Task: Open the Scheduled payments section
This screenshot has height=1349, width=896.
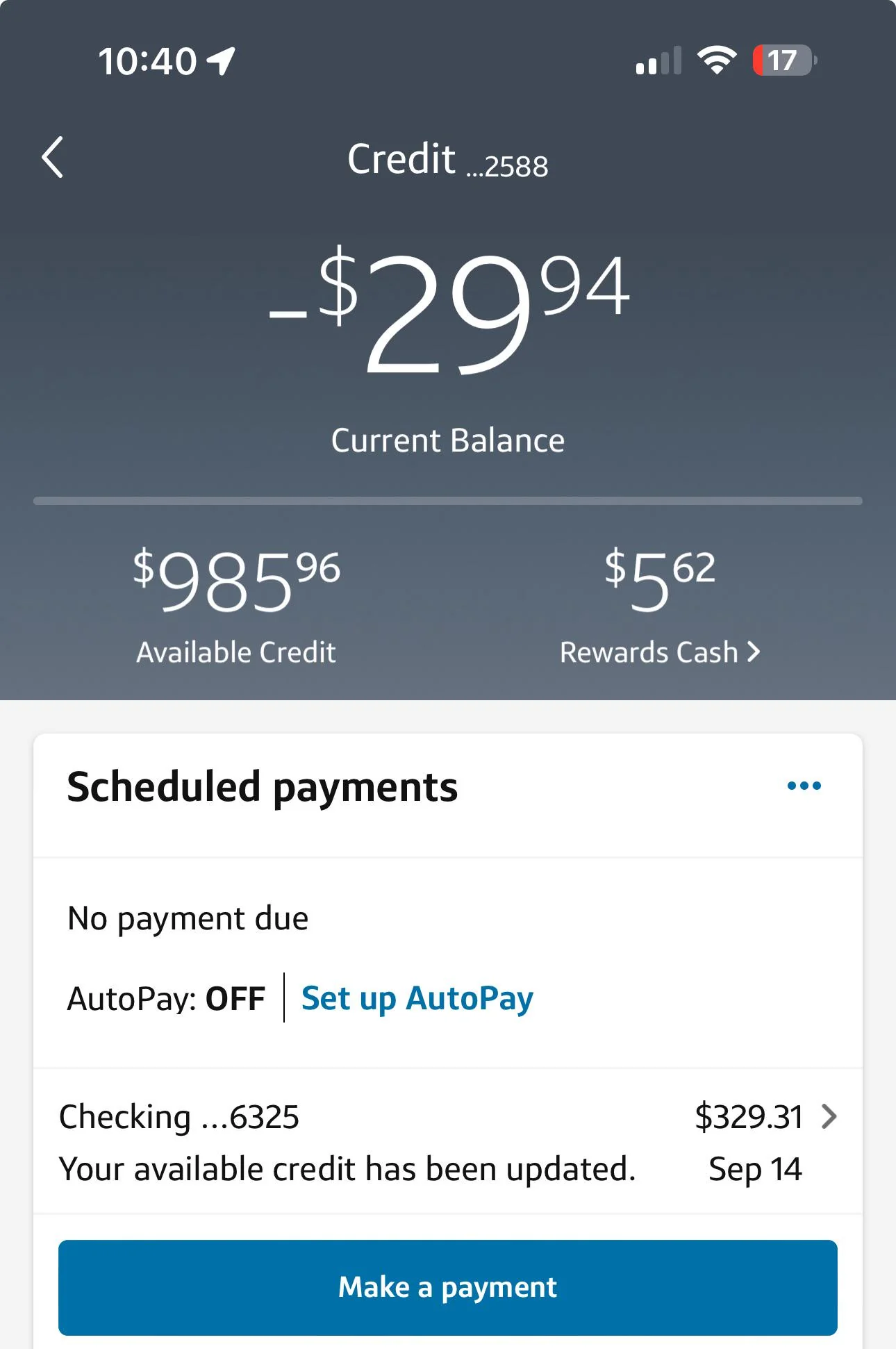Action: [x=261, y=786]
